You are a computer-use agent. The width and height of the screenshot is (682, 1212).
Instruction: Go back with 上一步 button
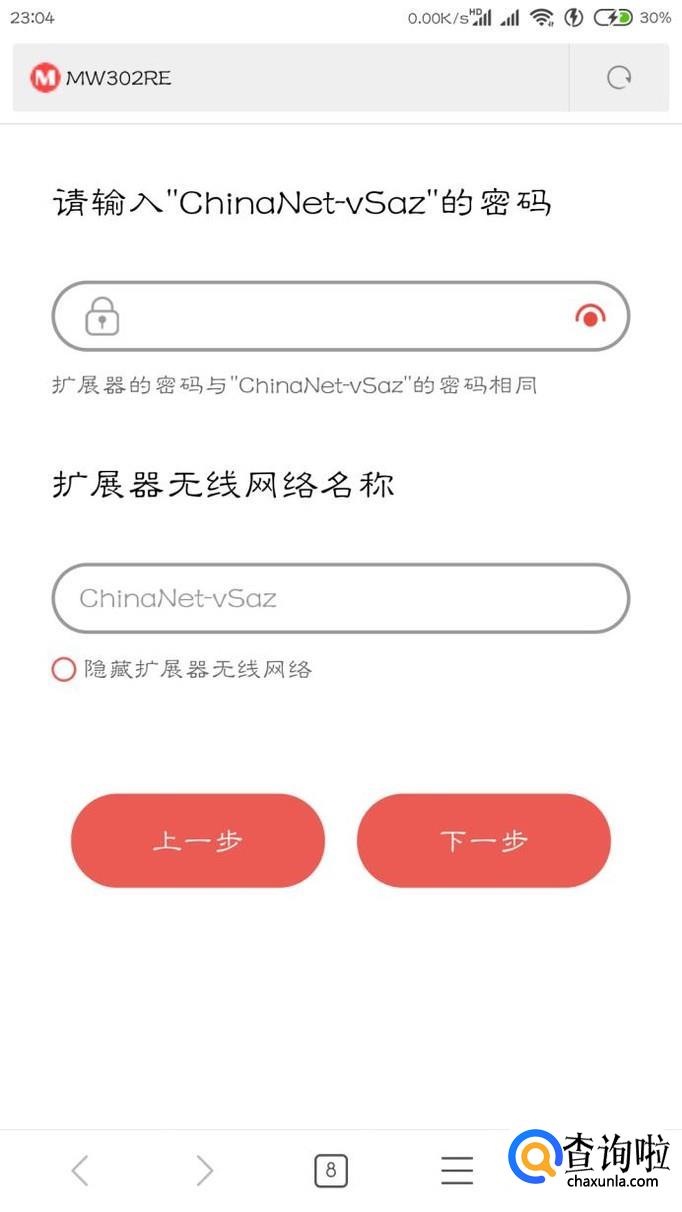pyautogui.click(x=197, y=841)
